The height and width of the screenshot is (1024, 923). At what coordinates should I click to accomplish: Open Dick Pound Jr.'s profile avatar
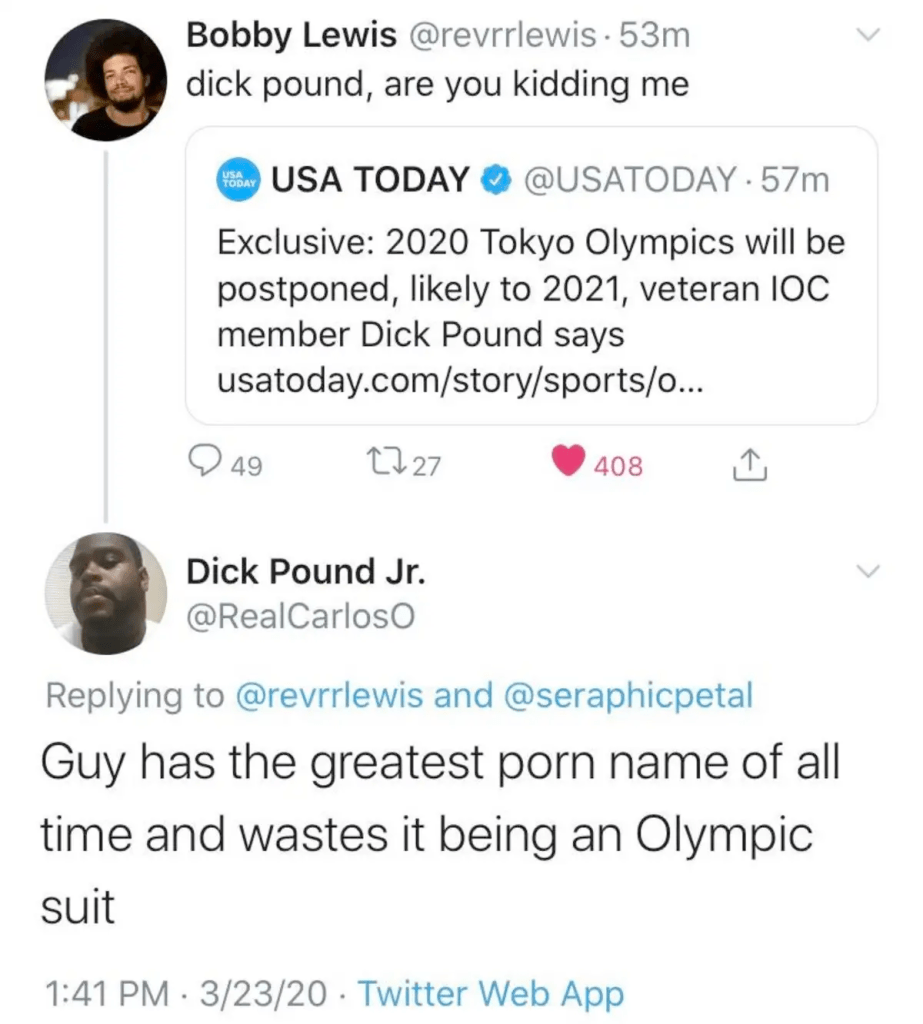click(x=105, y=593)
